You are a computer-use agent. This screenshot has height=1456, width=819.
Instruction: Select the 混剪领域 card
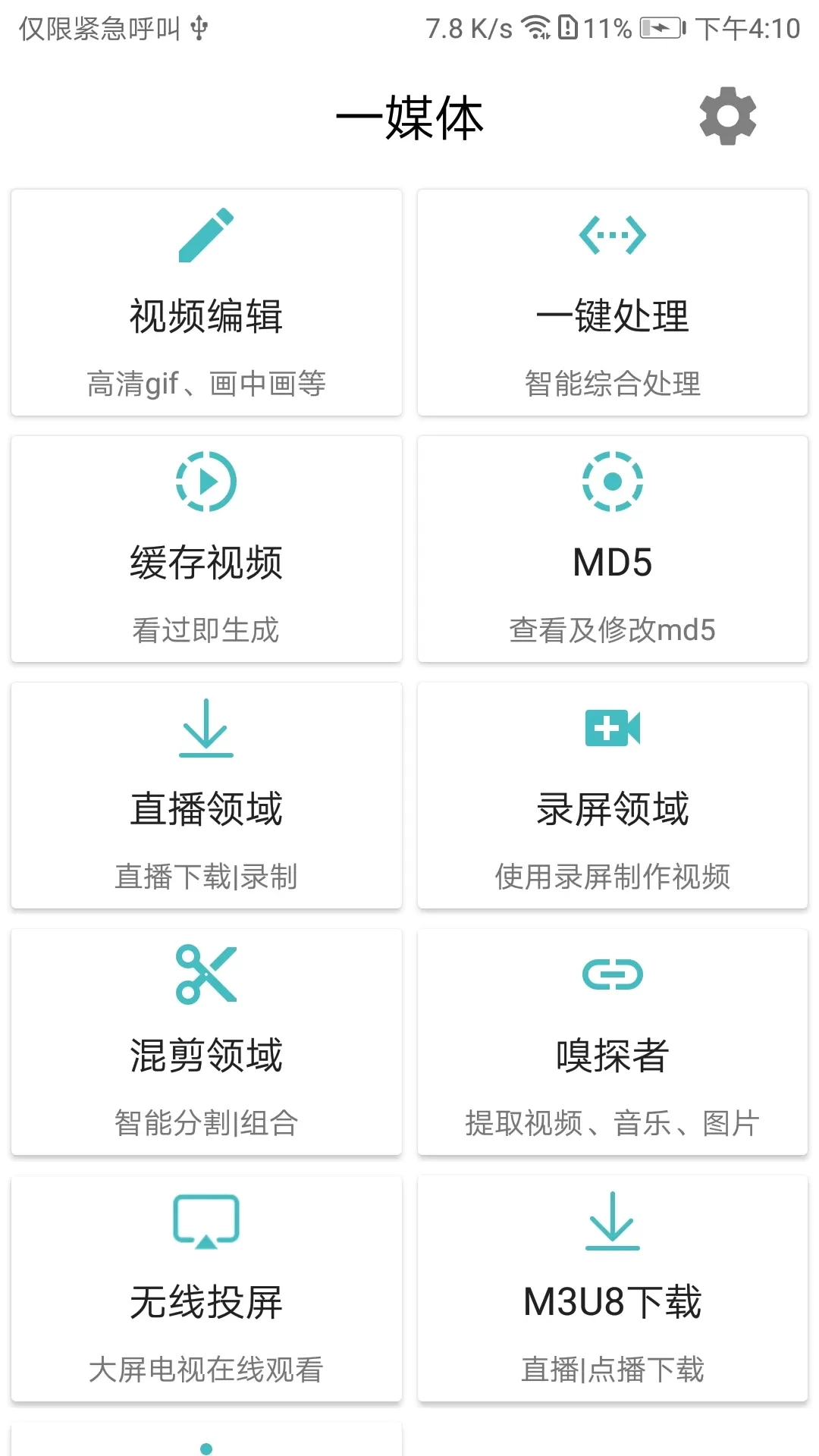click(206, 1042)
